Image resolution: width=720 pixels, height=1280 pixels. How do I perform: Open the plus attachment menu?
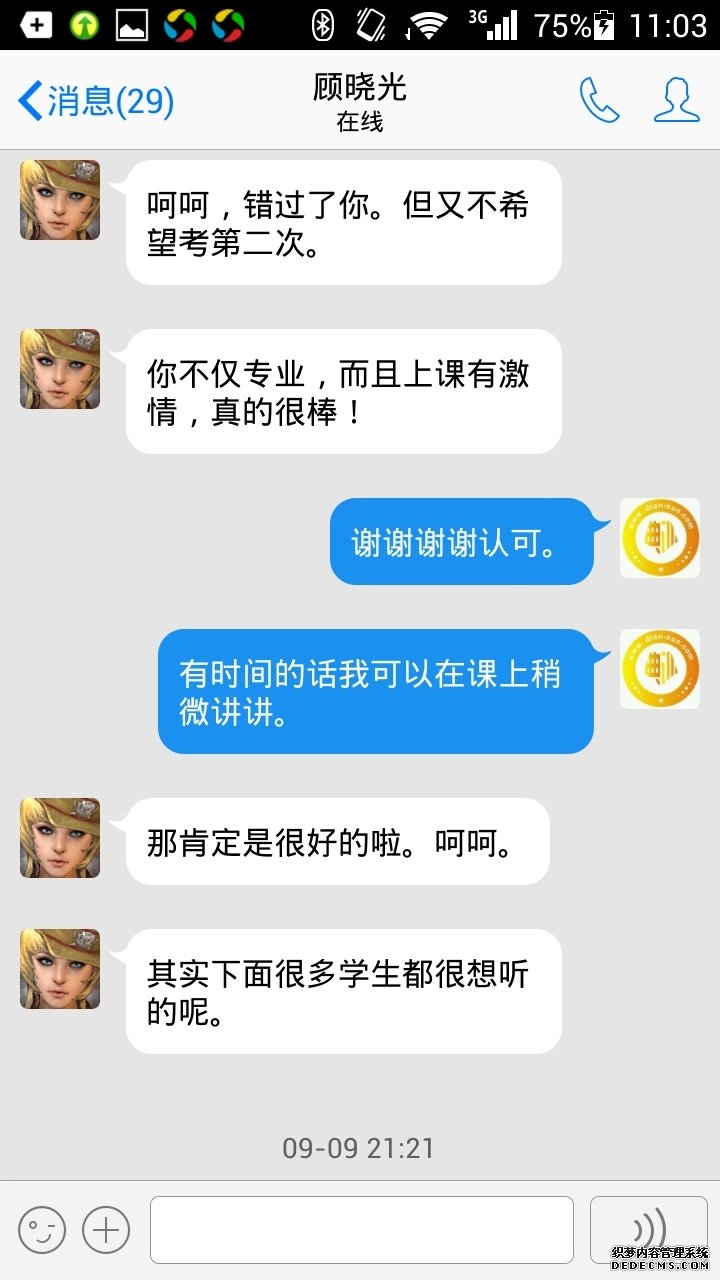coord(106,1229)
